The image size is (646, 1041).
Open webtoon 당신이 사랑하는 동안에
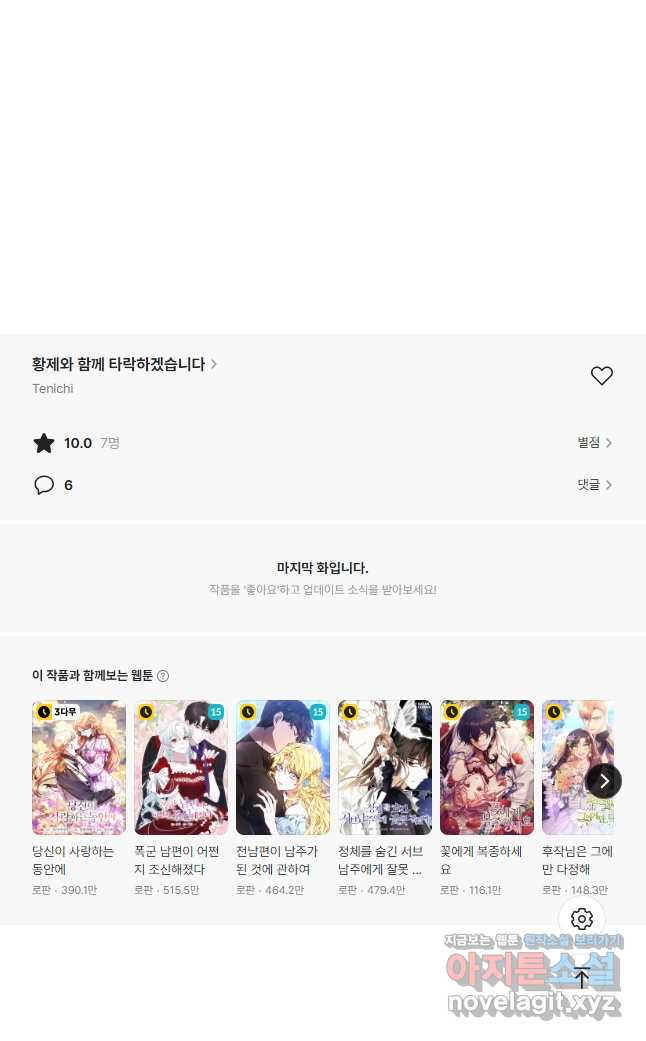point(79,767)
